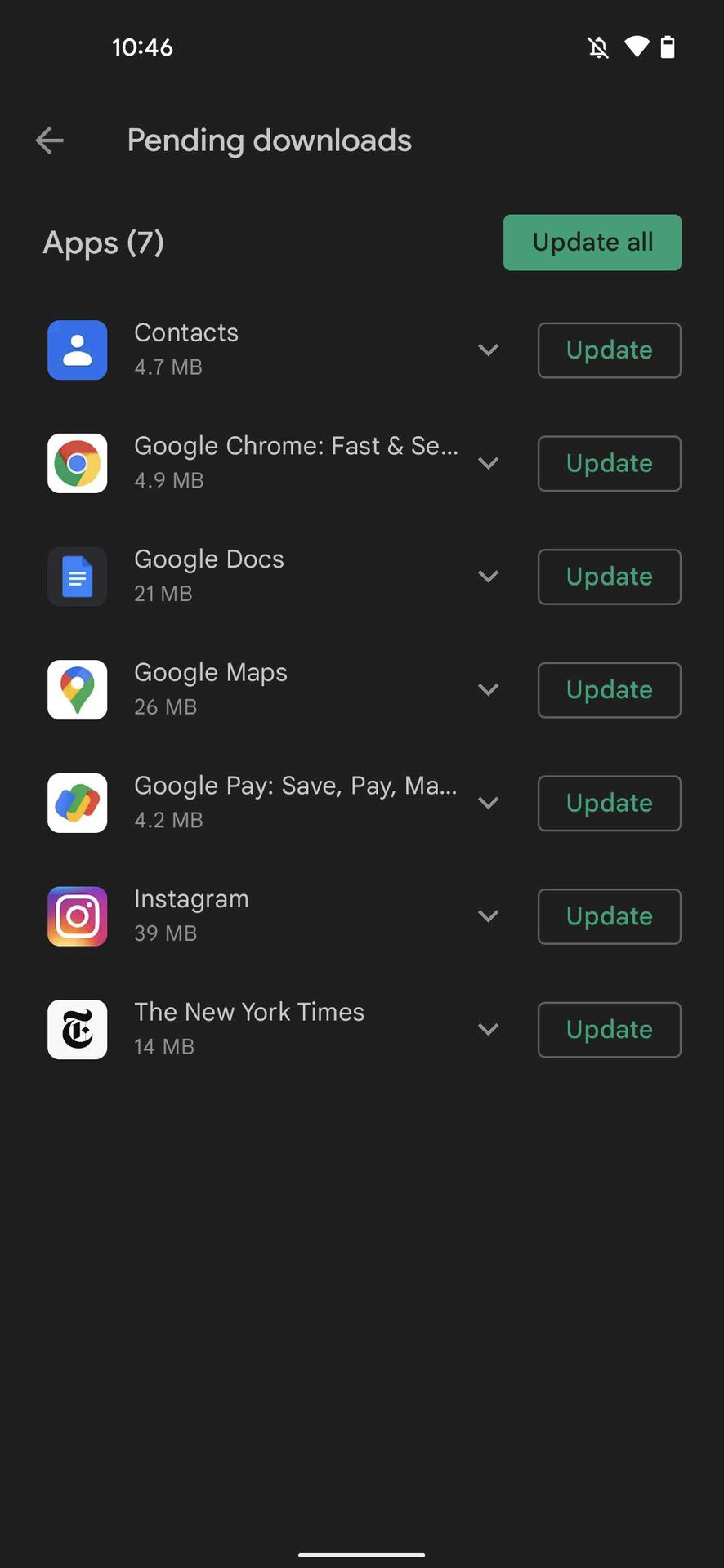This screenshot has width=724, height=1568.
Task: Update Google Docs
Action: point(609,577)
